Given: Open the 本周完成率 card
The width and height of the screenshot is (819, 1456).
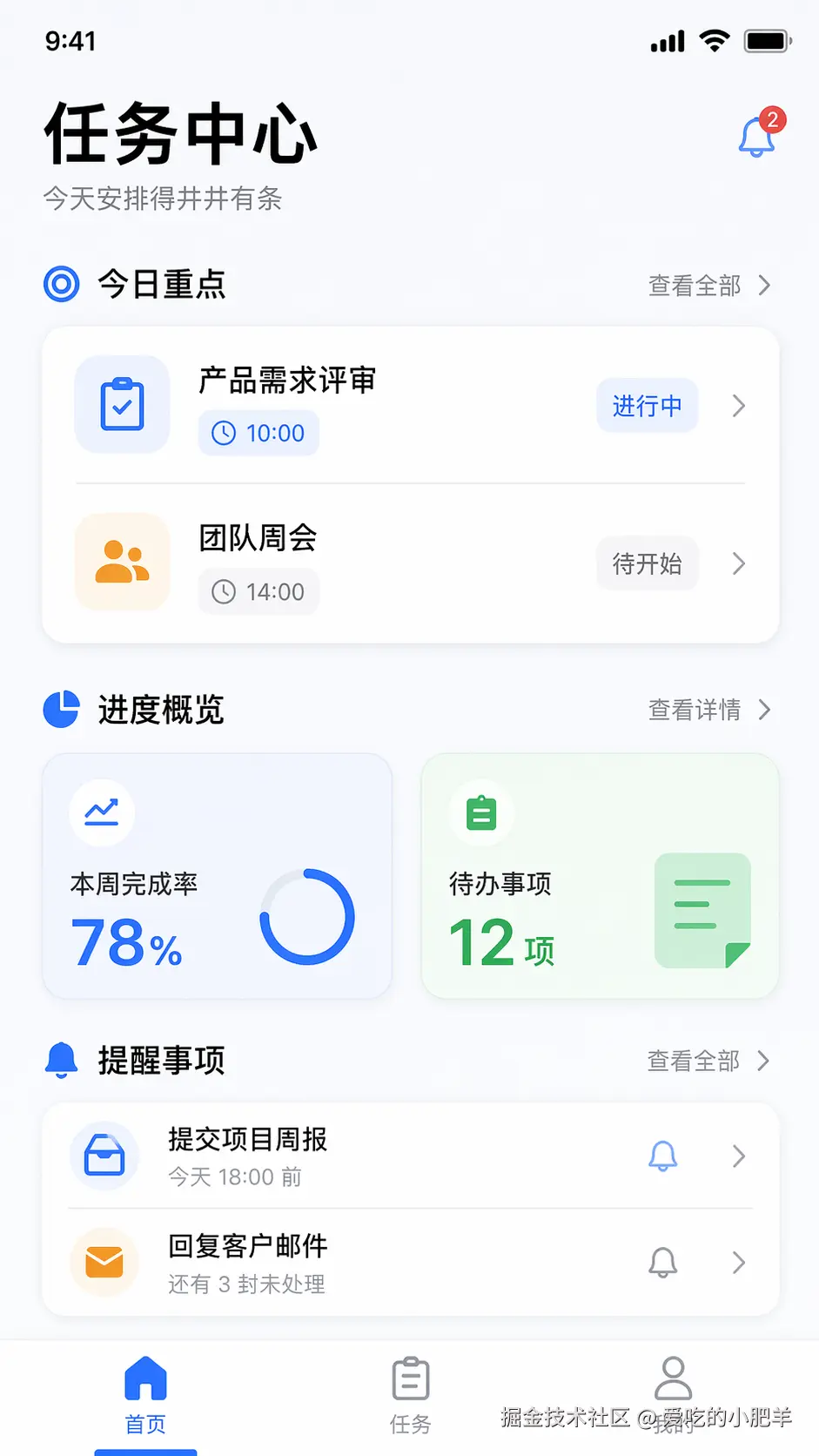Looking at the screenshot, I should 218,876.
